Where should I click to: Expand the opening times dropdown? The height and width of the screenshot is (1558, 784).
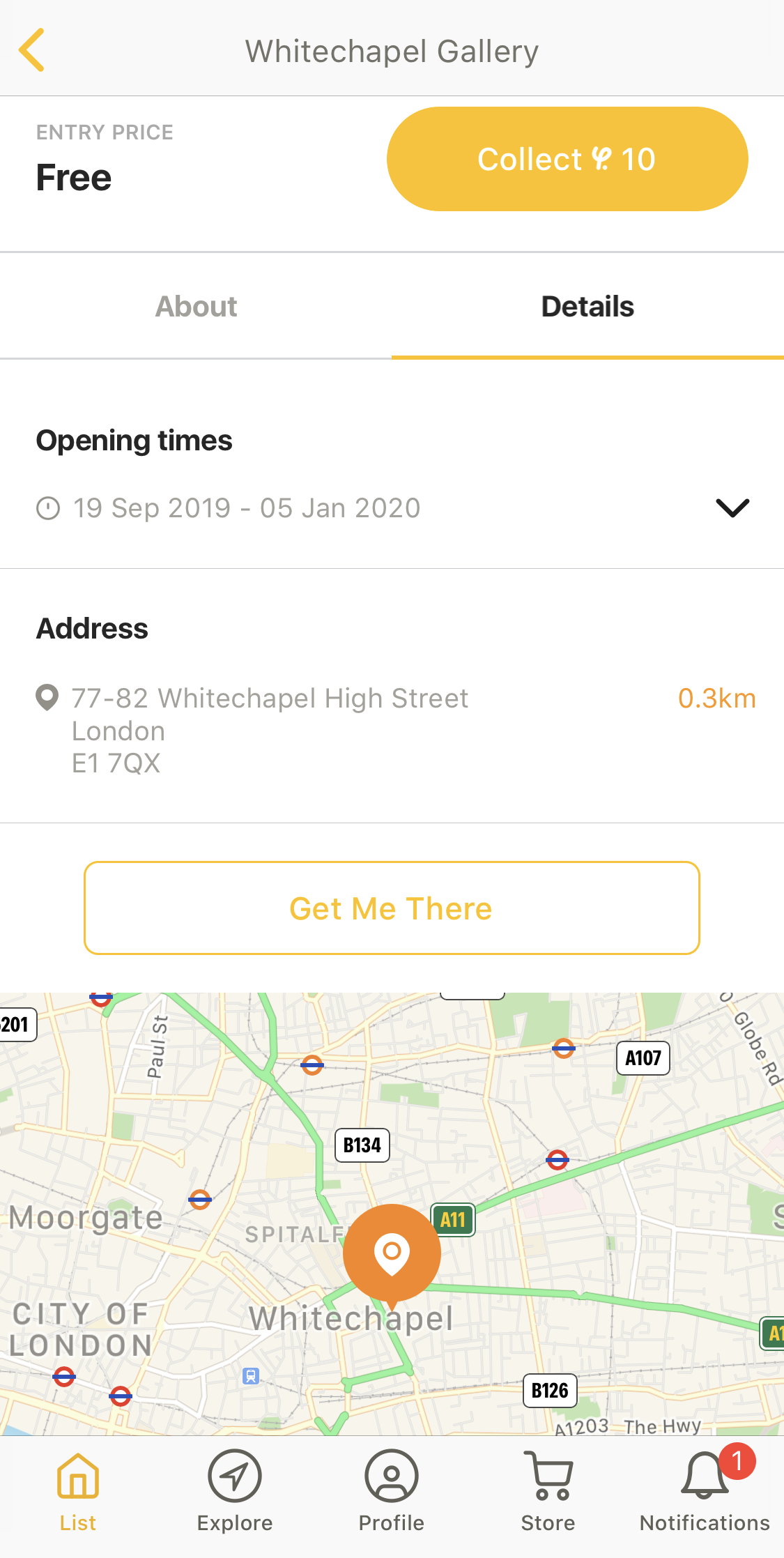pos(732,508)
